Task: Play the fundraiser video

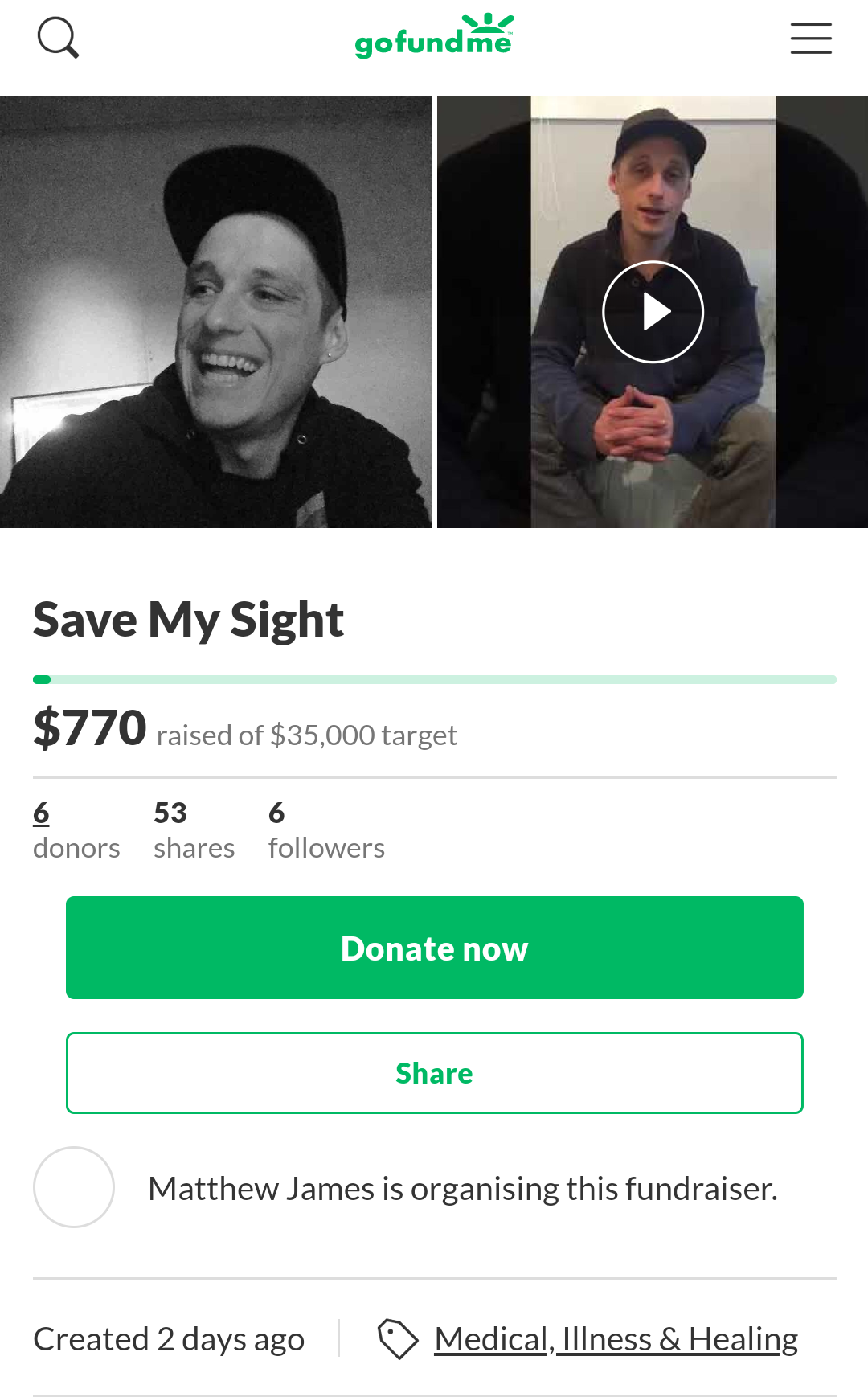Action: click(653, 312)
